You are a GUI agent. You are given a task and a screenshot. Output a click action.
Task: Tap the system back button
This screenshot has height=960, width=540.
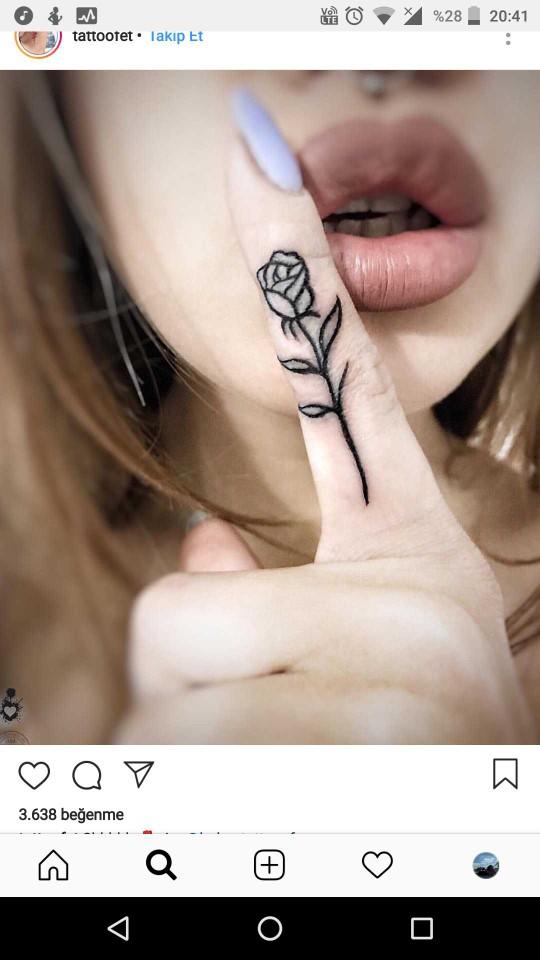(118, 928)
